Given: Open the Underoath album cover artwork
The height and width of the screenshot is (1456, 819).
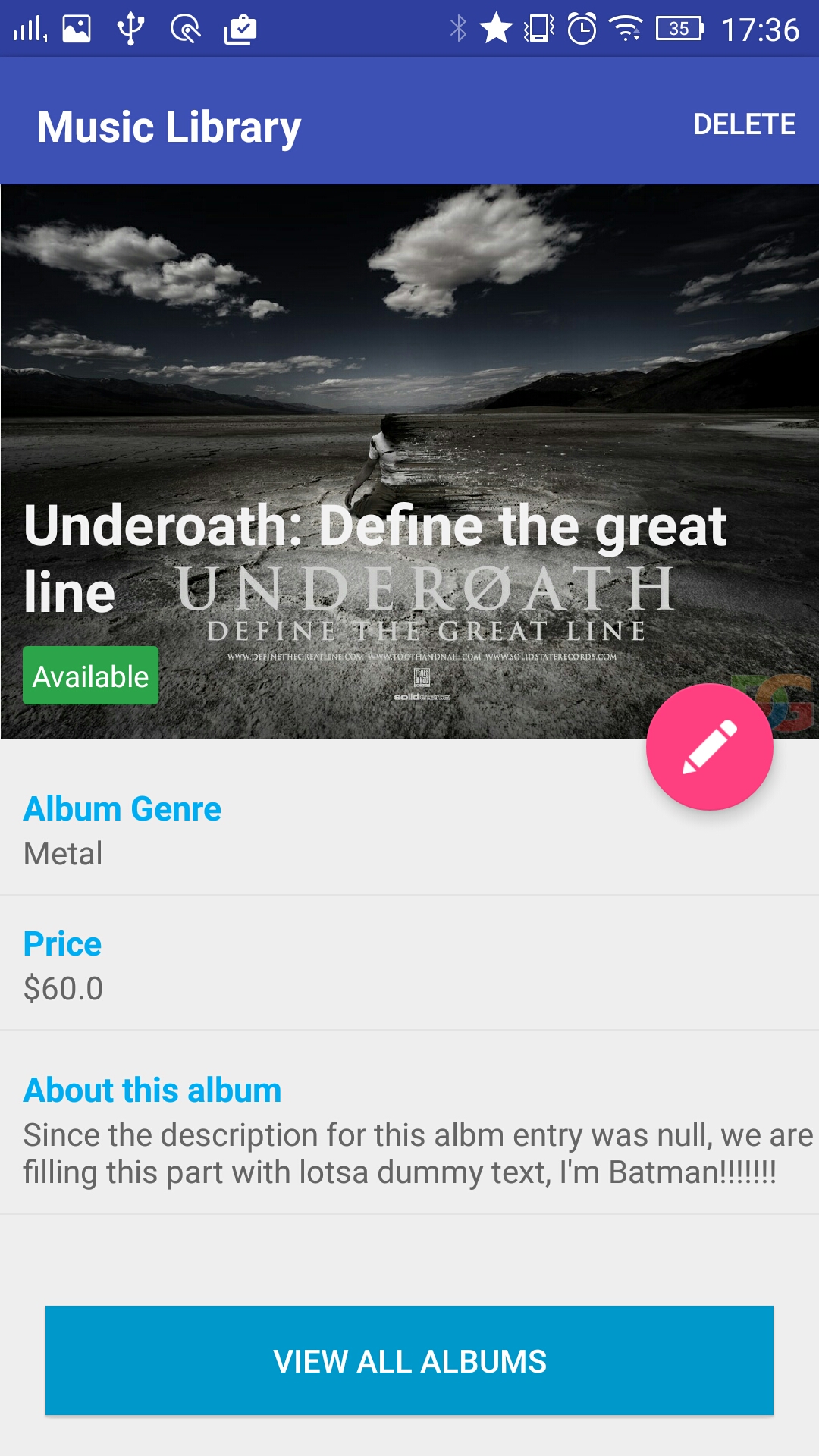Looking at the screenshot, I should (409, 341).
